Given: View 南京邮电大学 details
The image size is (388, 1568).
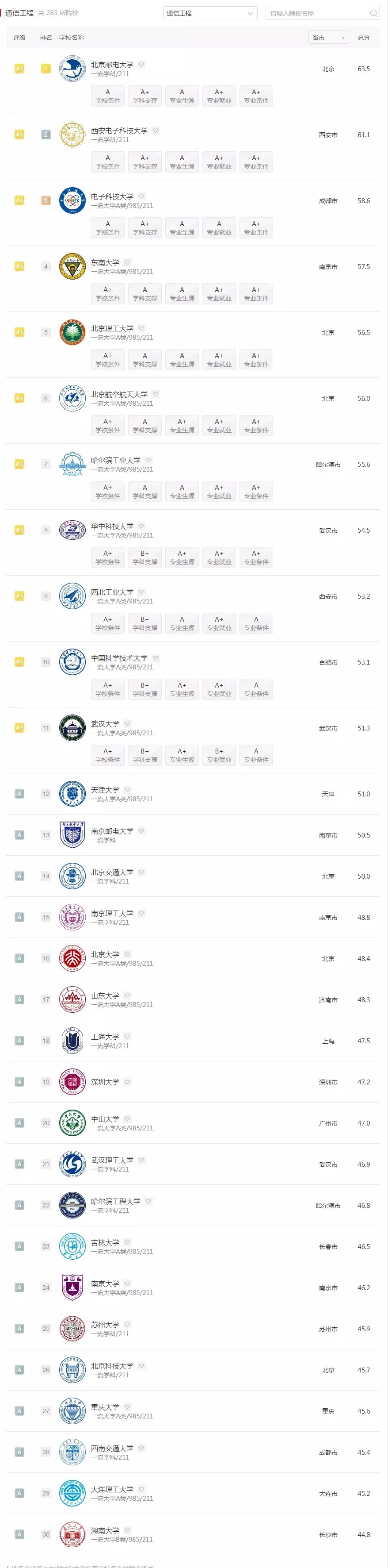Looking at the screenshot, I should coord(112,831).
